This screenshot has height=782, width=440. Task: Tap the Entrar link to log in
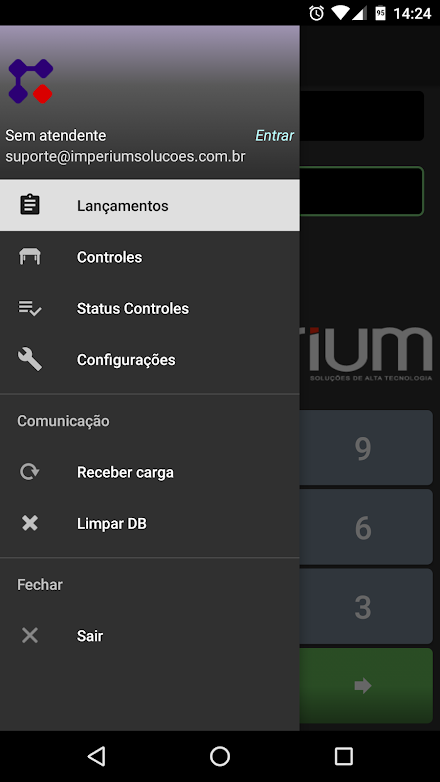pos(274,136)
